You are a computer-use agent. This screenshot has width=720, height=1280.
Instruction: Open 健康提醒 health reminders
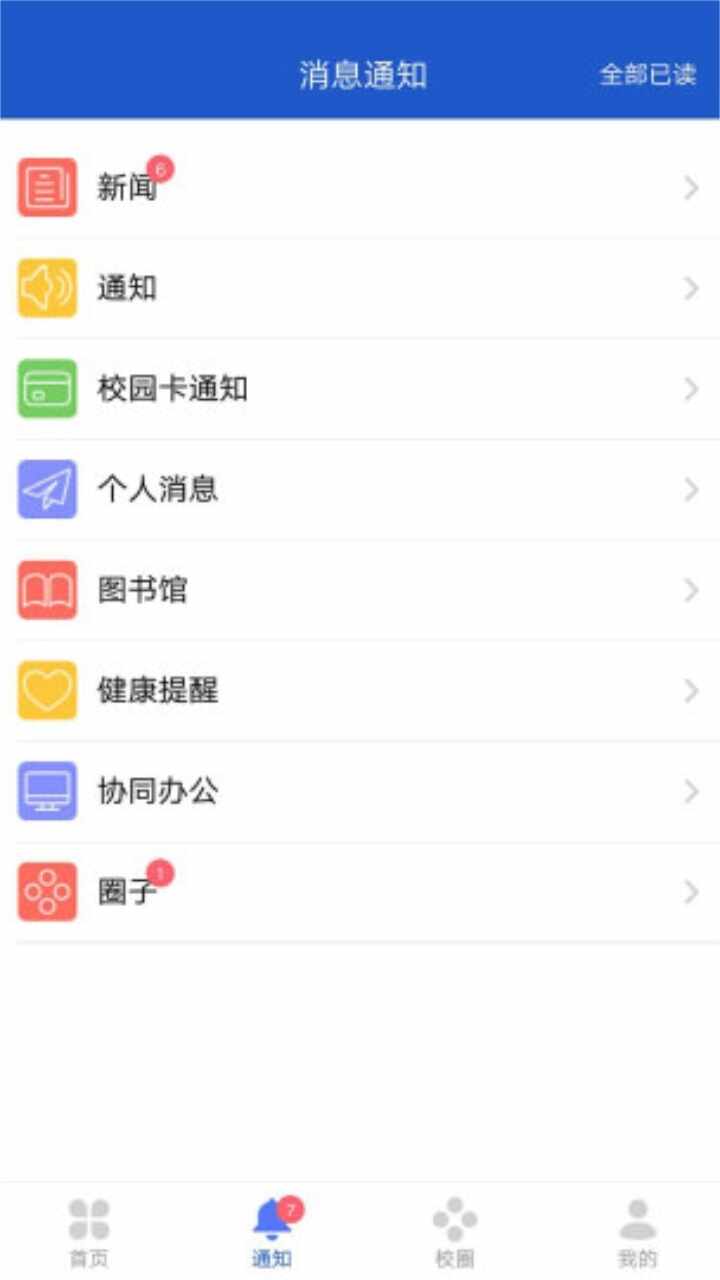pyautogui.click(x=360, y=691)
